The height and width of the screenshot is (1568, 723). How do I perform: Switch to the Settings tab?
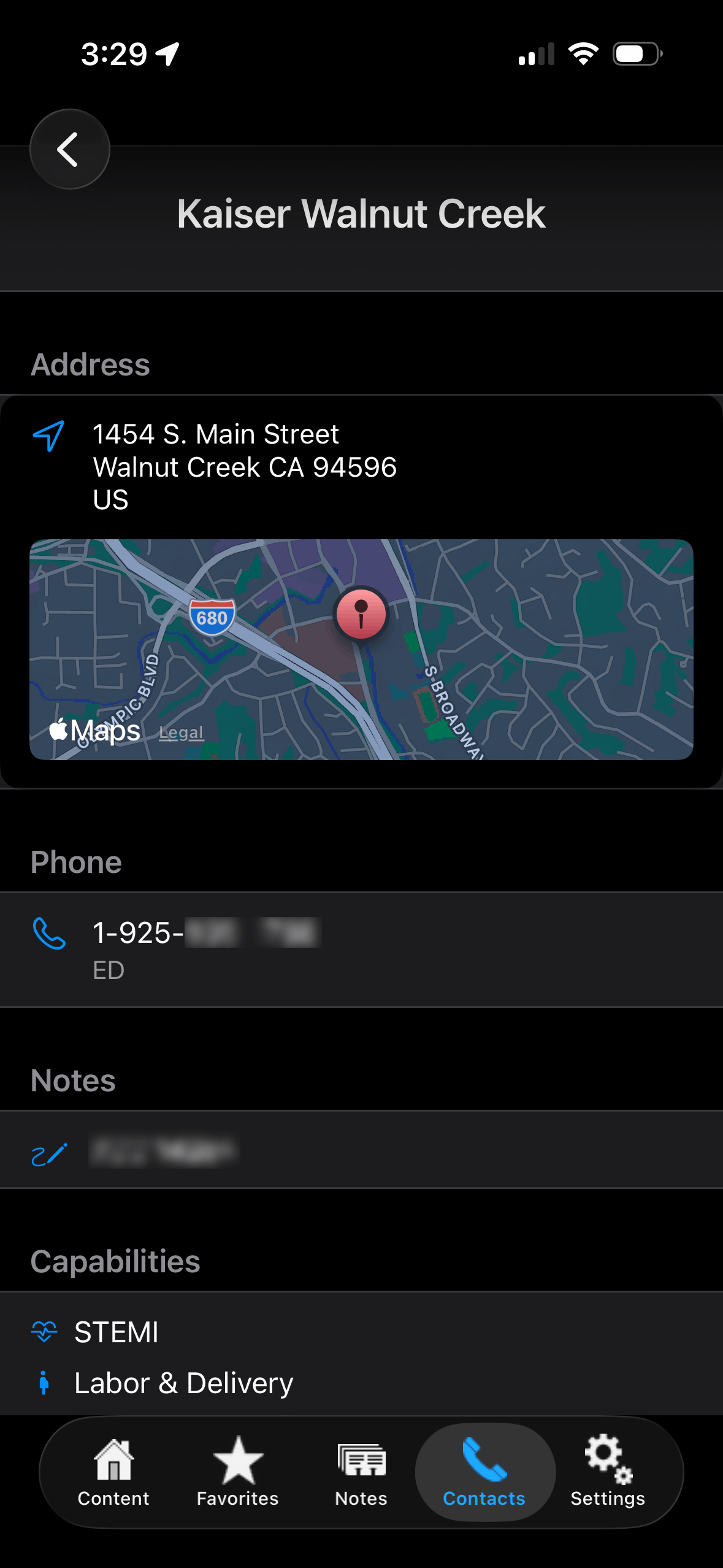(x=606, y=1472)
